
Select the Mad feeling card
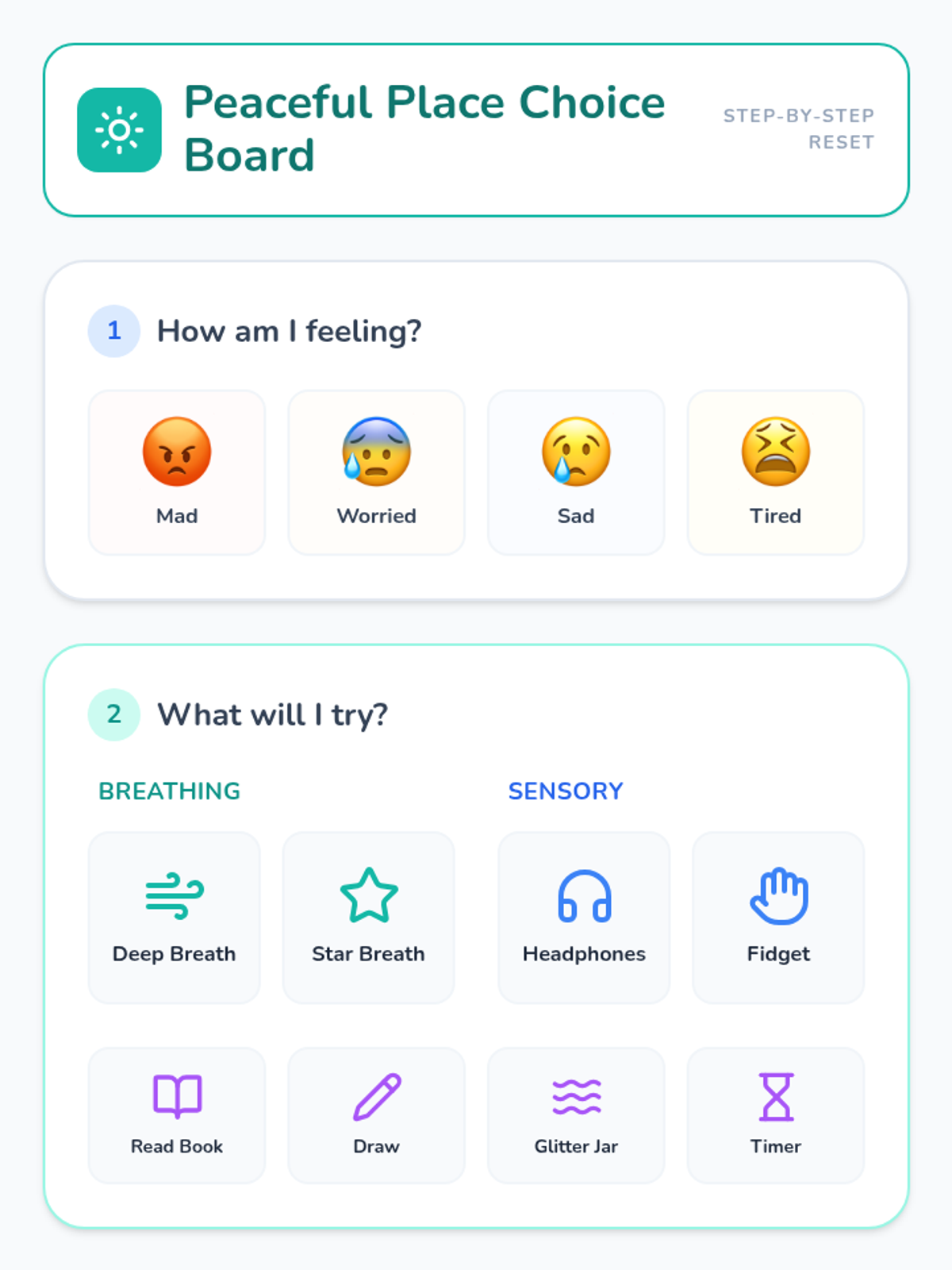177,472
